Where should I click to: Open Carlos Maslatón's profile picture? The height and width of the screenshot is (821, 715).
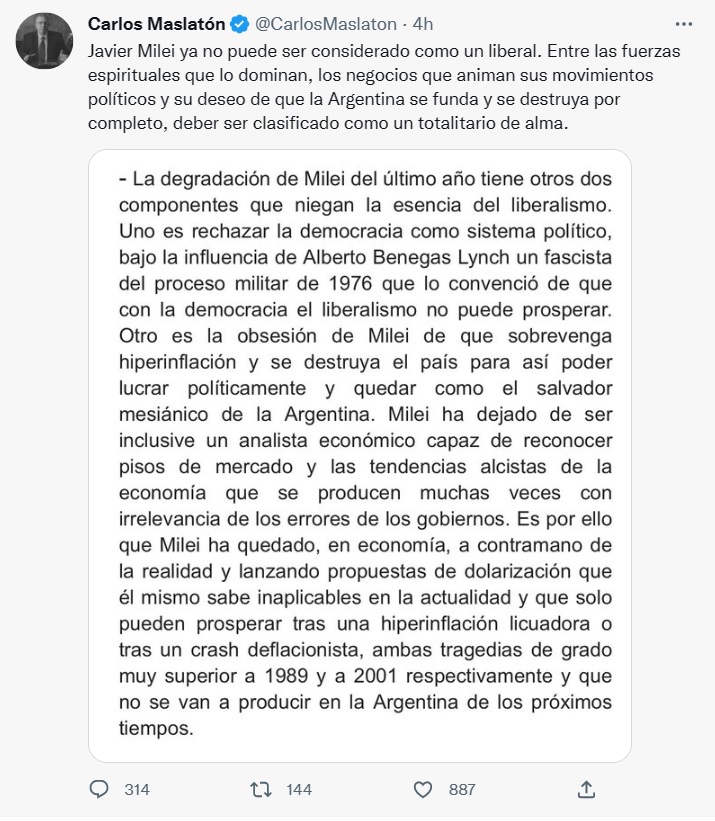click(x=42, y=41)
